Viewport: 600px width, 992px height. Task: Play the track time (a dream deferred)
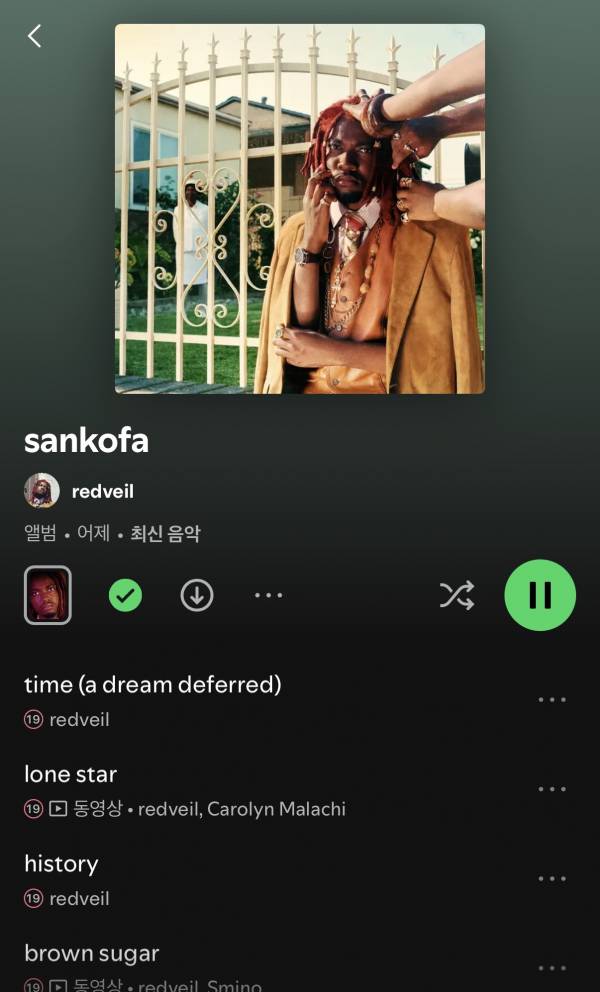click(152, 685)
